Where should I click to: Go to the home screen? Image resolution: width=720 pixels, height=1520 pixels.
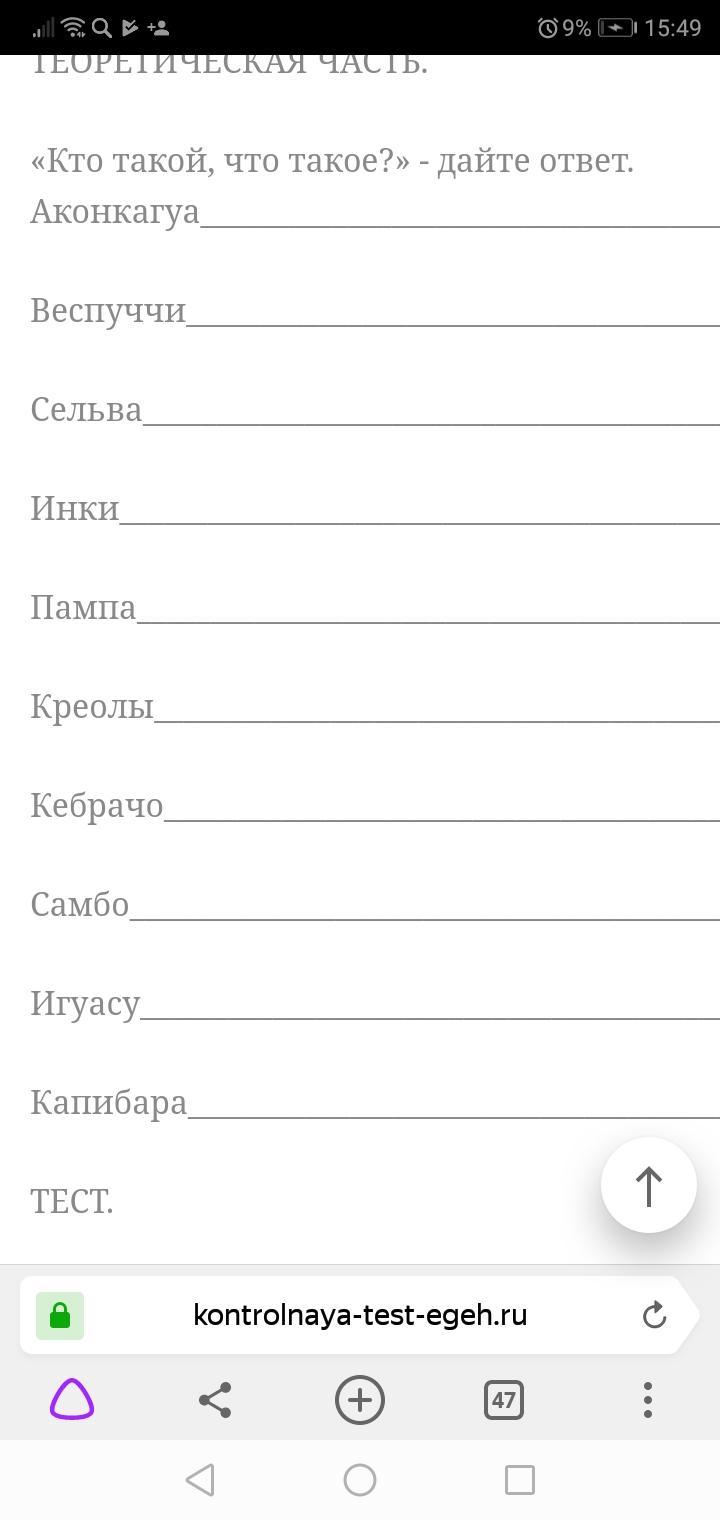coord(360,1480)
